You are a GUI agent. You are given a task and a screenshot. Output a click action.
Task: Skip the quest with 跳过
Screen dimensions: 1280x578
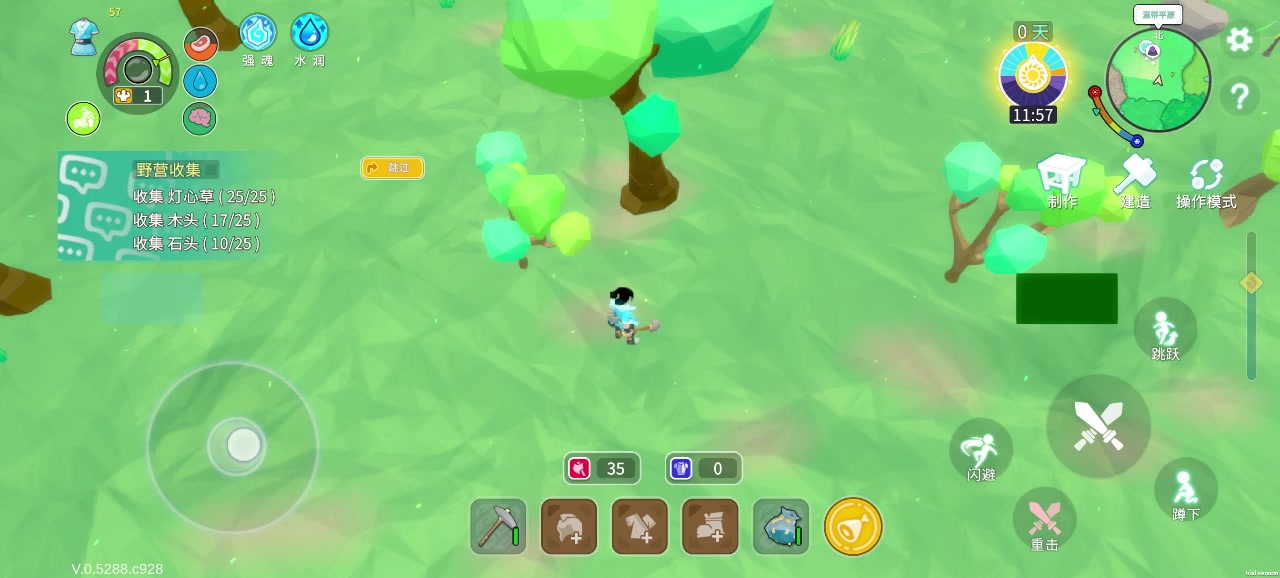click(x=392, y=168)
